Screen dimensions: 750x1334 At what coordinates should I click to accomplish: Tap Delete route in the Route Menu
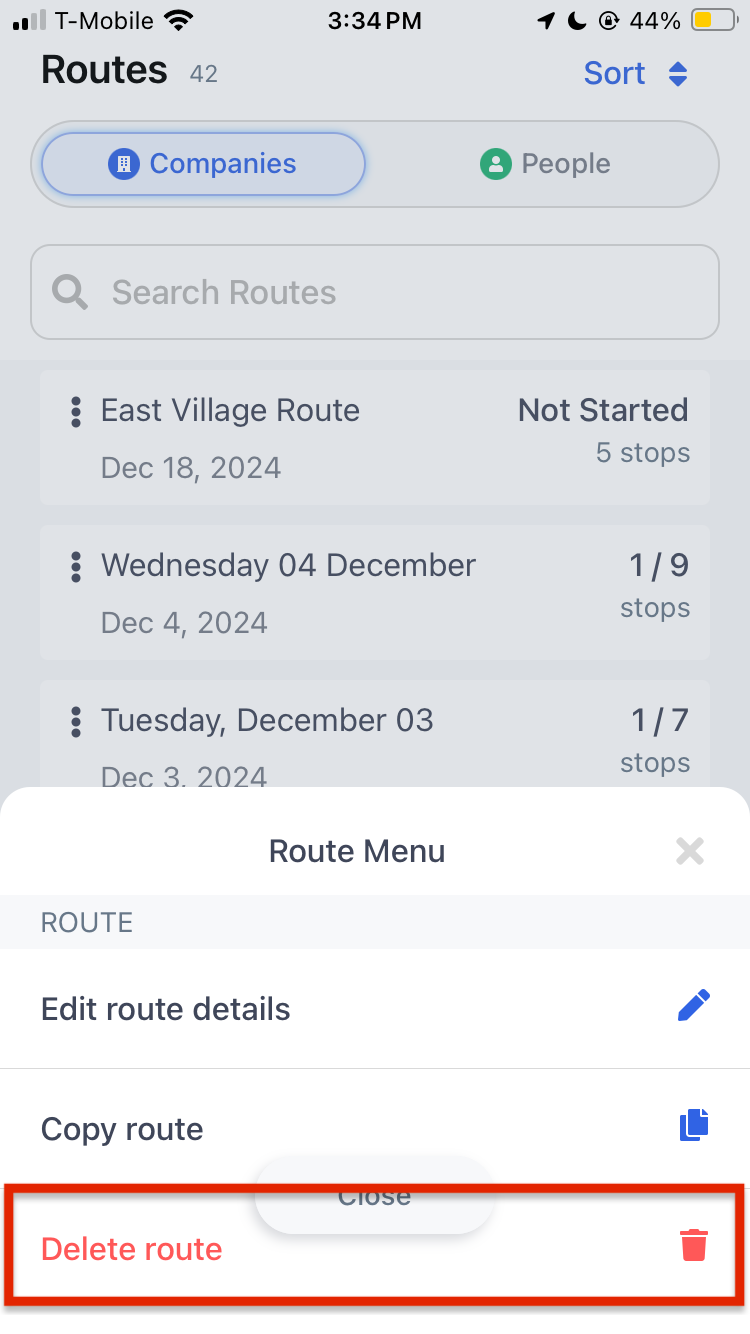(x=374, y=1247)
